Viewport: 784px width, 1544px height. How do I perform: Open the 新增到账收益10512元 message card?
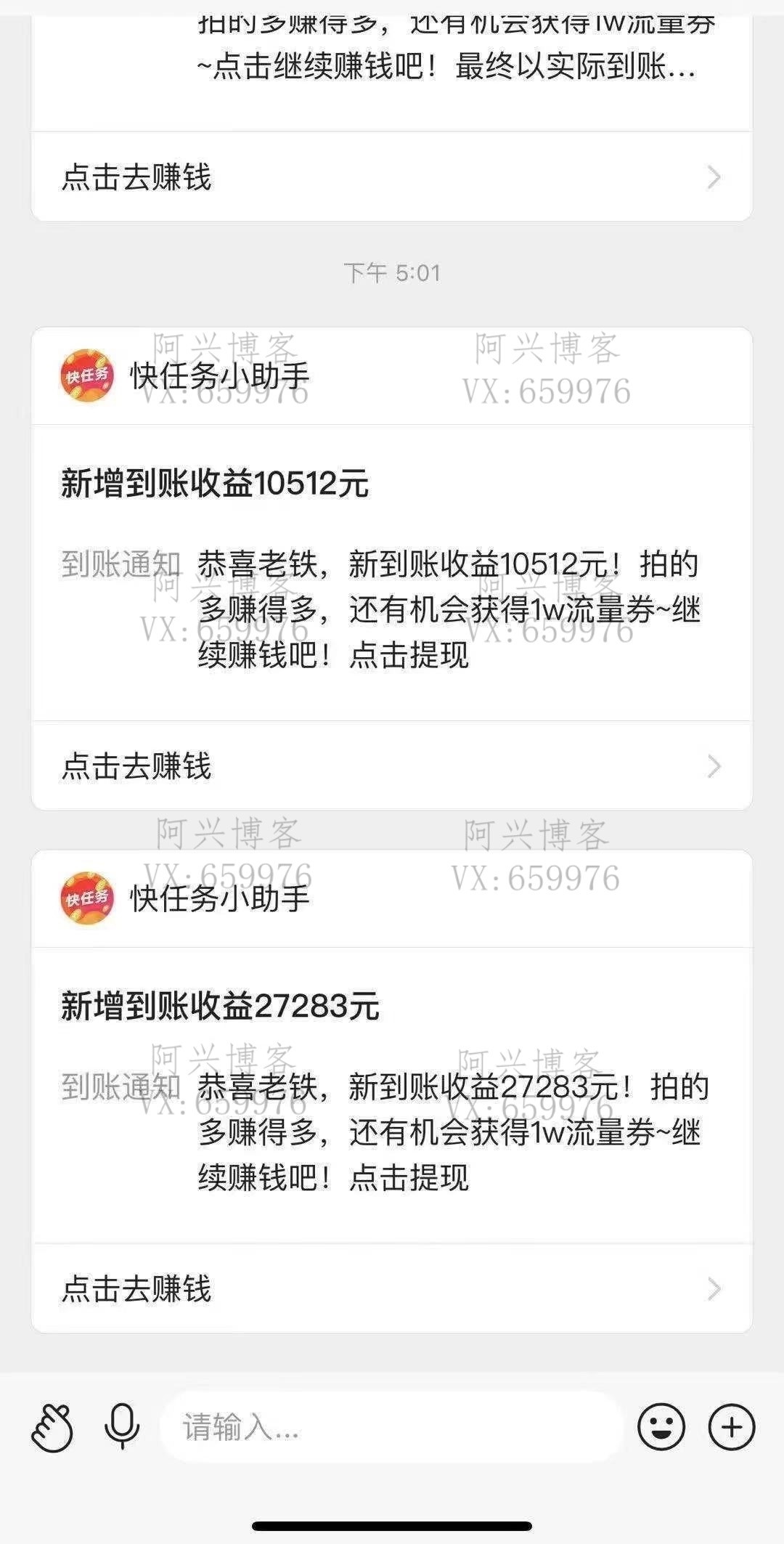pos(392,572)
